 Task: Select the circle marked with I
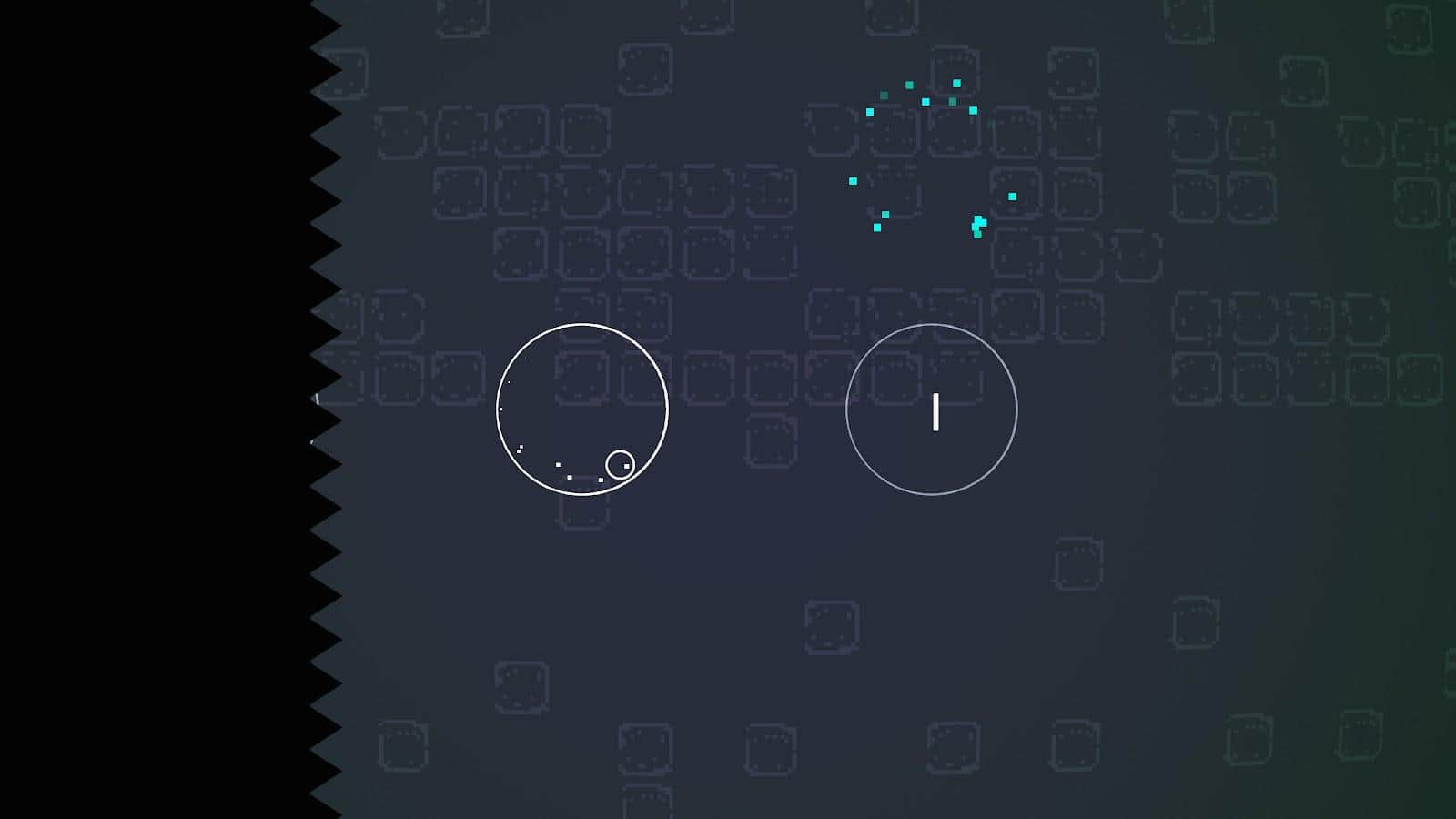coord(932,409)
